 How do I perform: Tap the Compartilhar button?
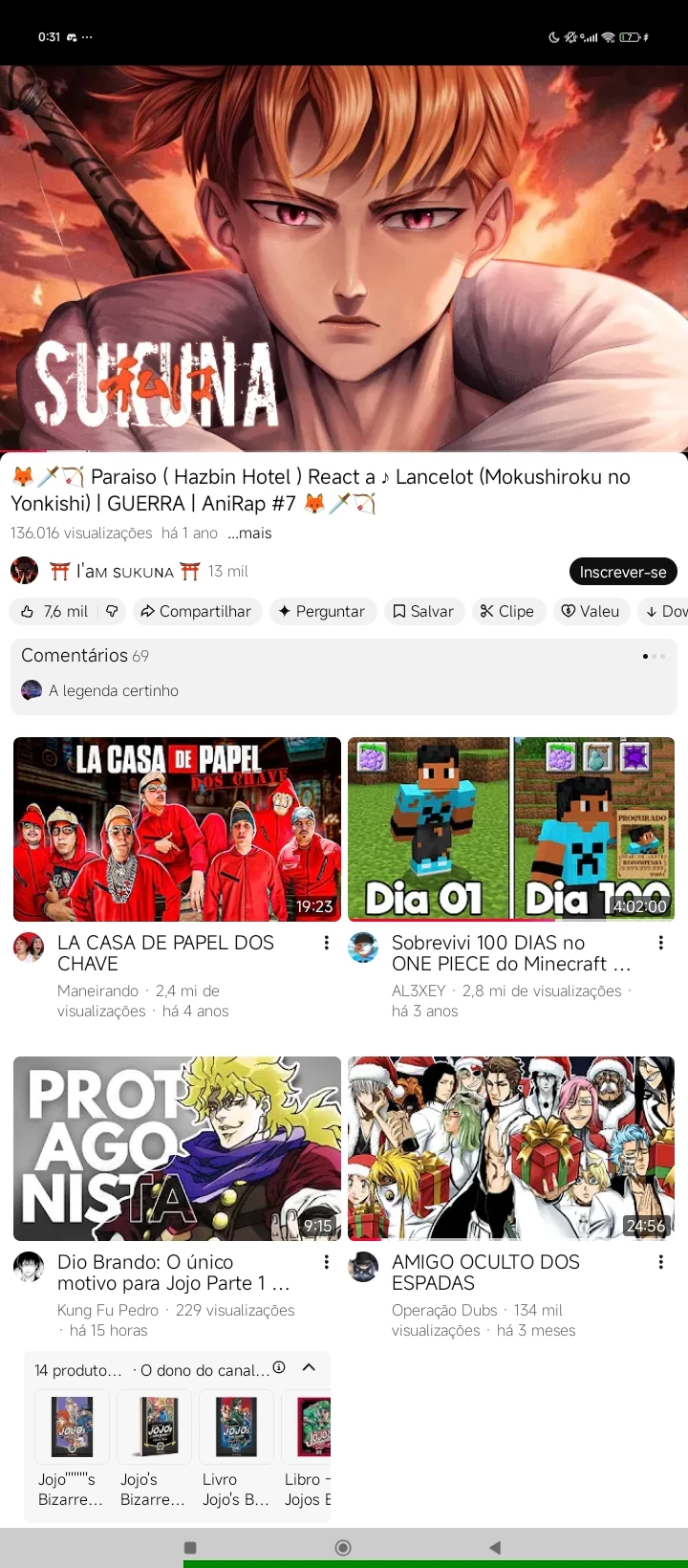[x=196, y=611]
